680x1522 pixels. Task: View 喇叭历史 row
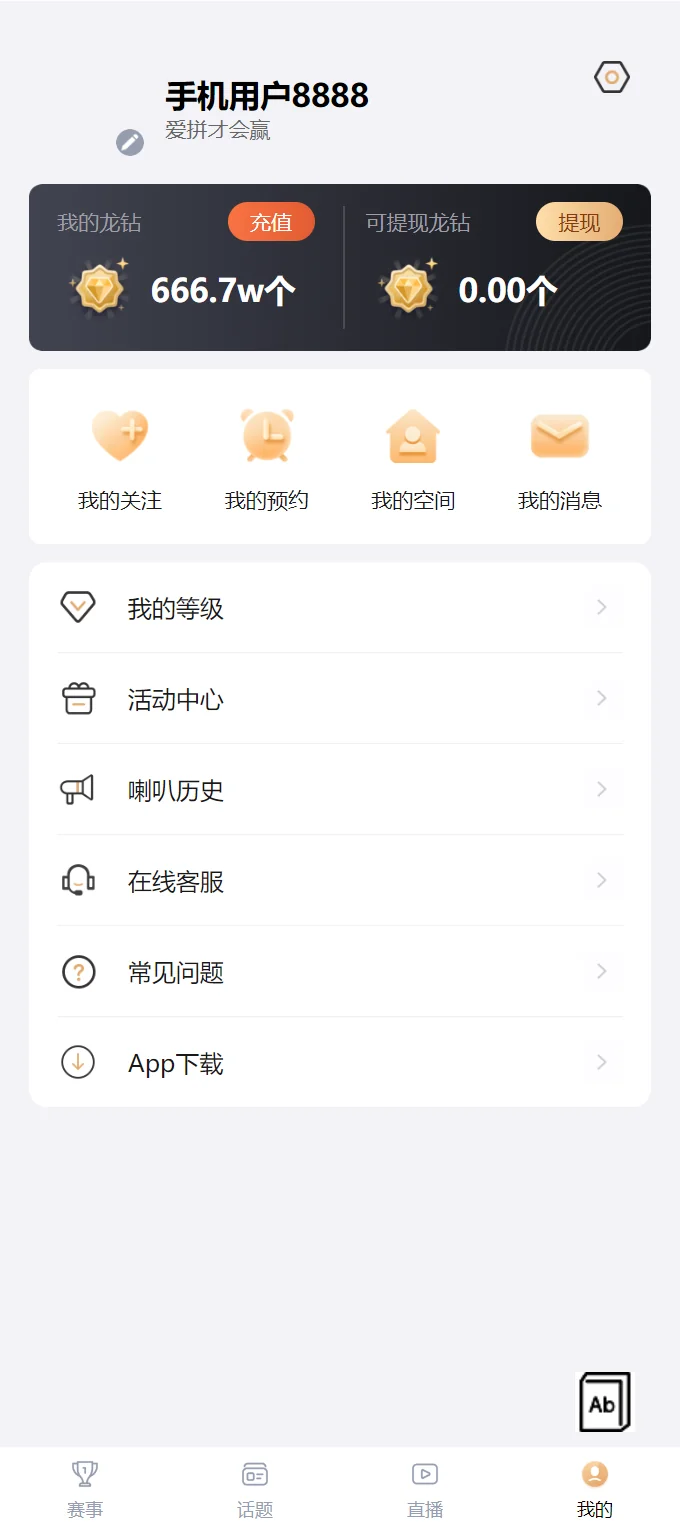[340, 790]
